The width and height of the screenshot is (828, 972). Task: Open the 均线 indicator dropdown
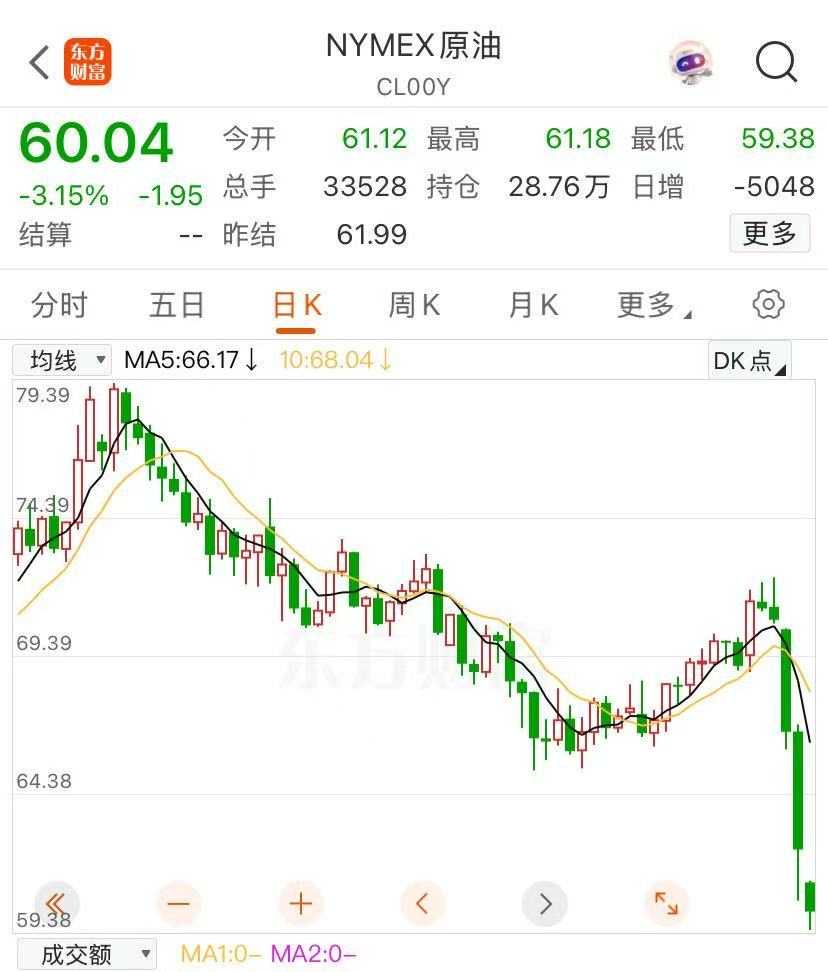click(x=62, y=360)
